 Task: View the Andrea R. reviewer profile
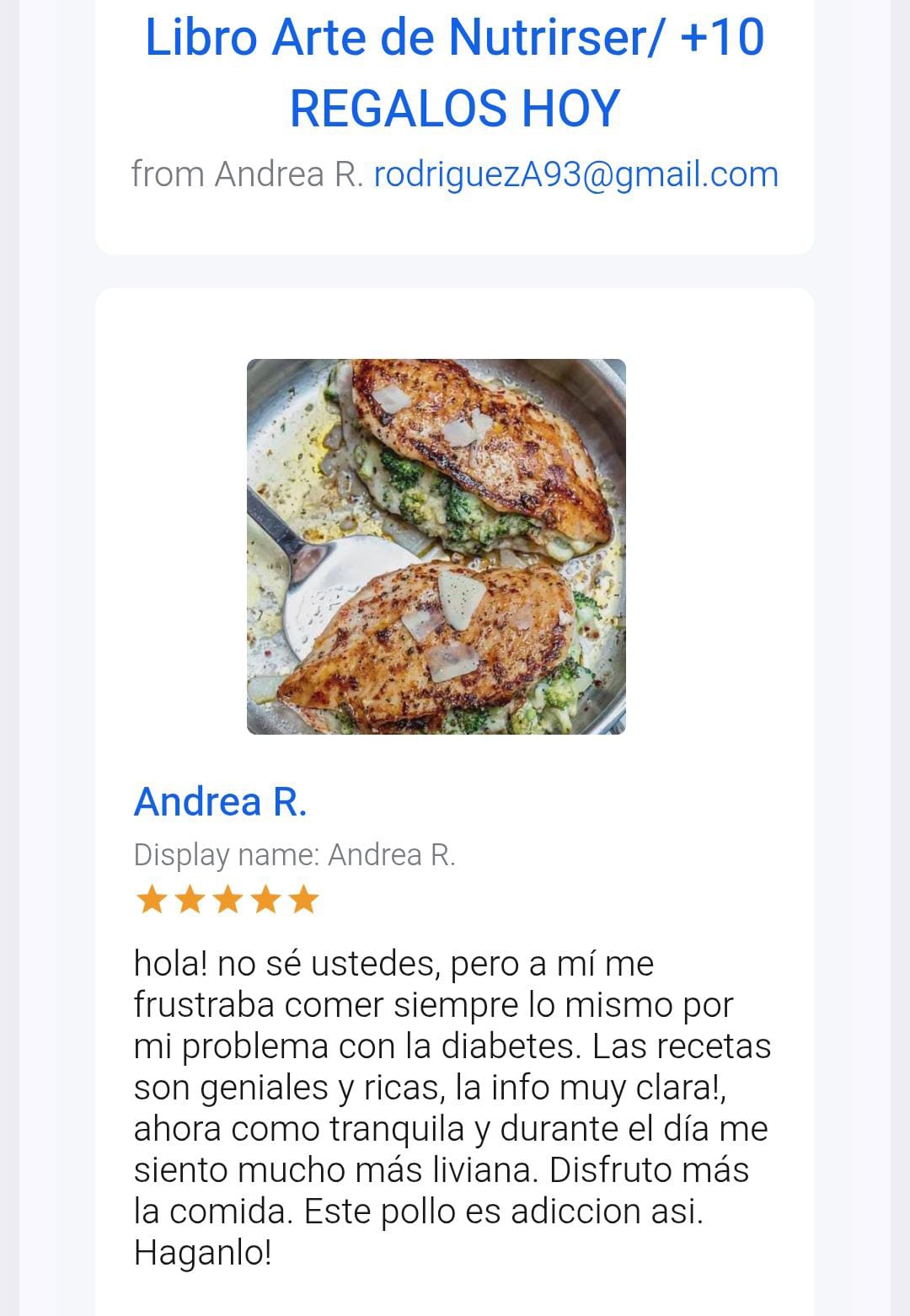point(221,801)
